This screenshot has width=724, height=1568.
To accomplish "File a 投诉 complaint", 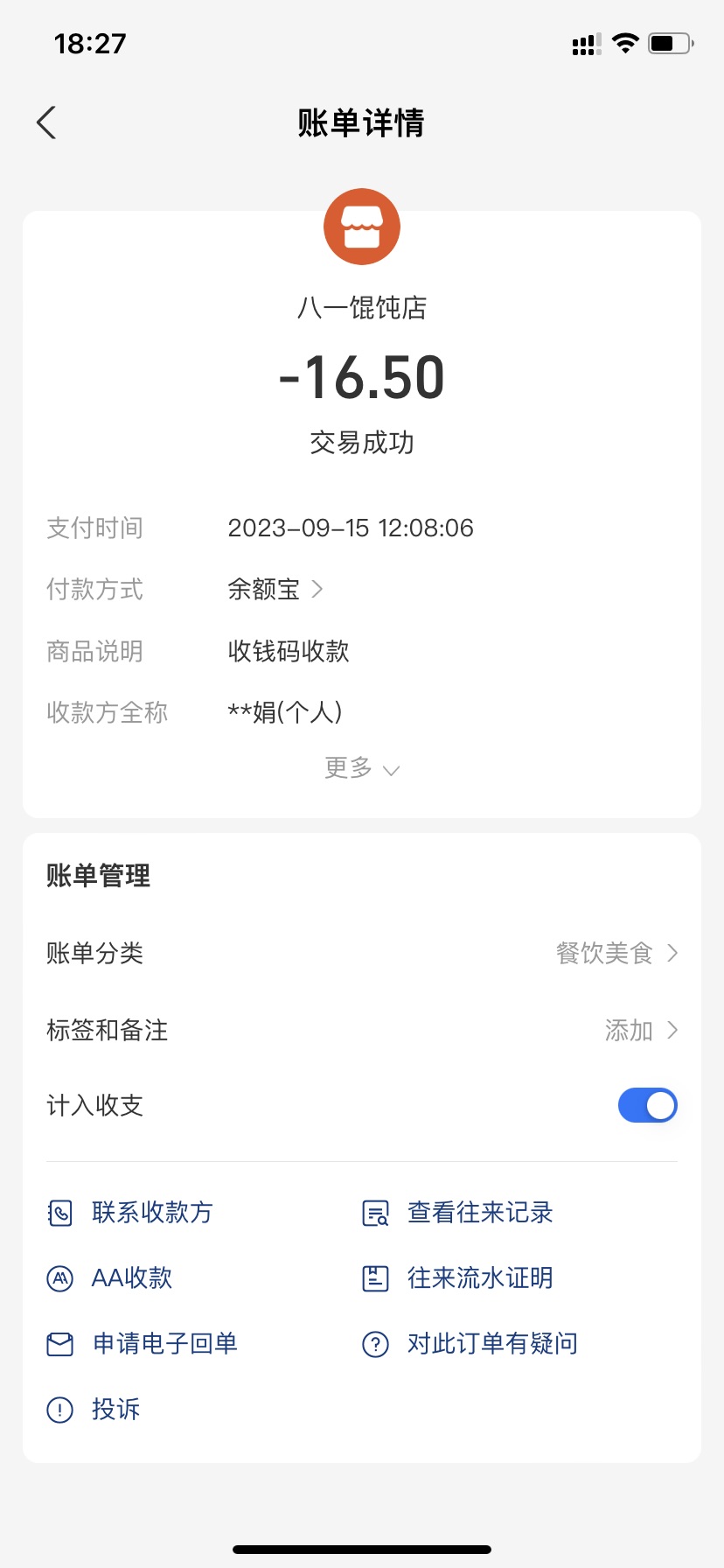I will click(94, 1410).
